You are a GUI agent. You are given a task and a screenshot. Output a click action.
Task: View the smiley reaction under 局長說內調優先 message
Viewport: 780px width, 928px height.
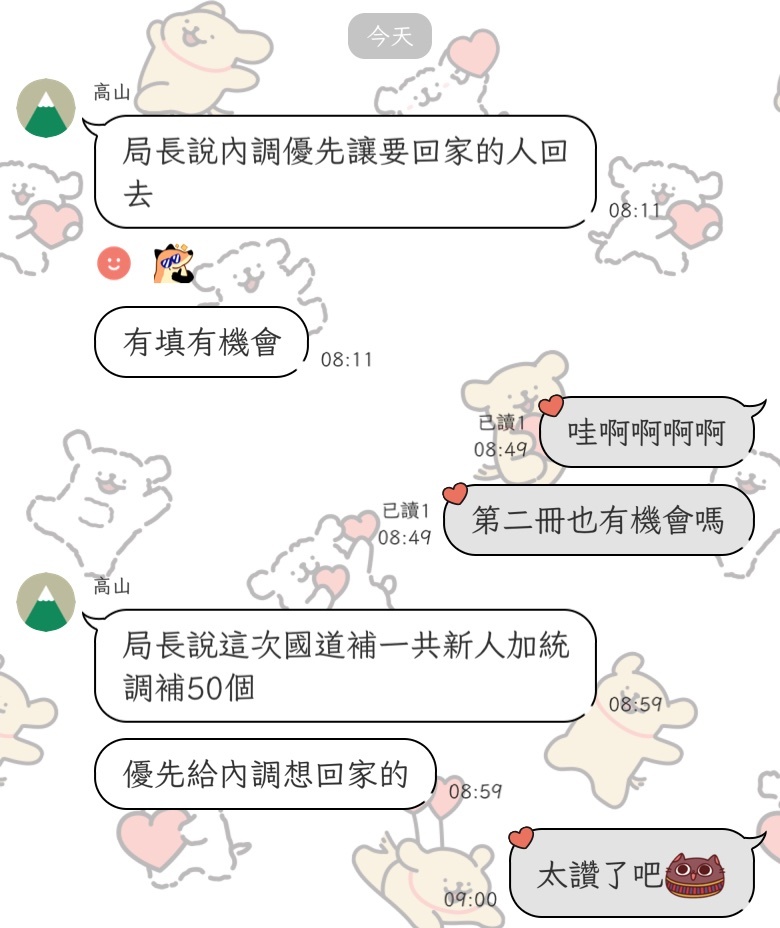113,264
